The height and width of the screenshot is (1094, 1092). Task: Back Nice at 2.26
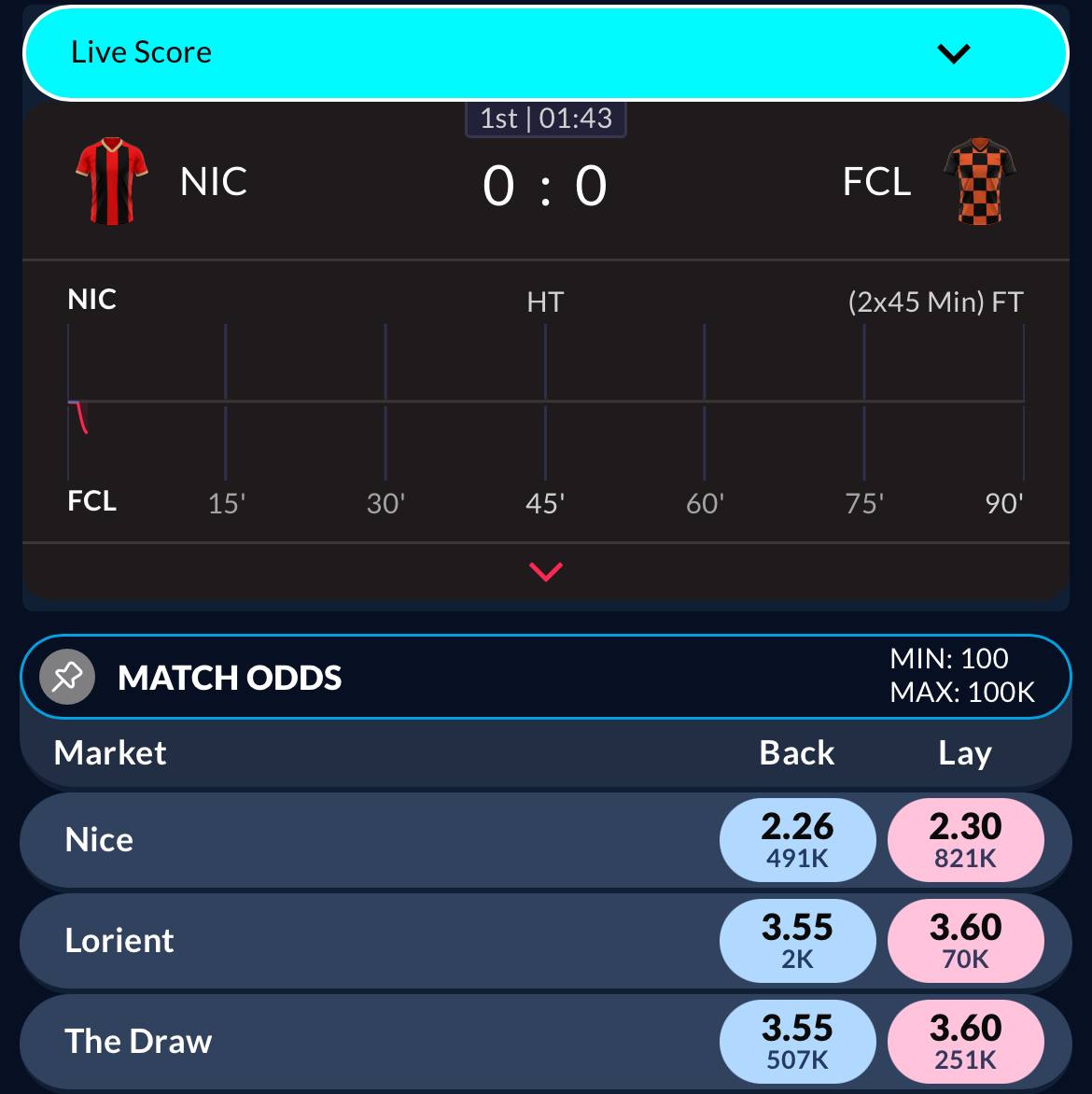798,840
